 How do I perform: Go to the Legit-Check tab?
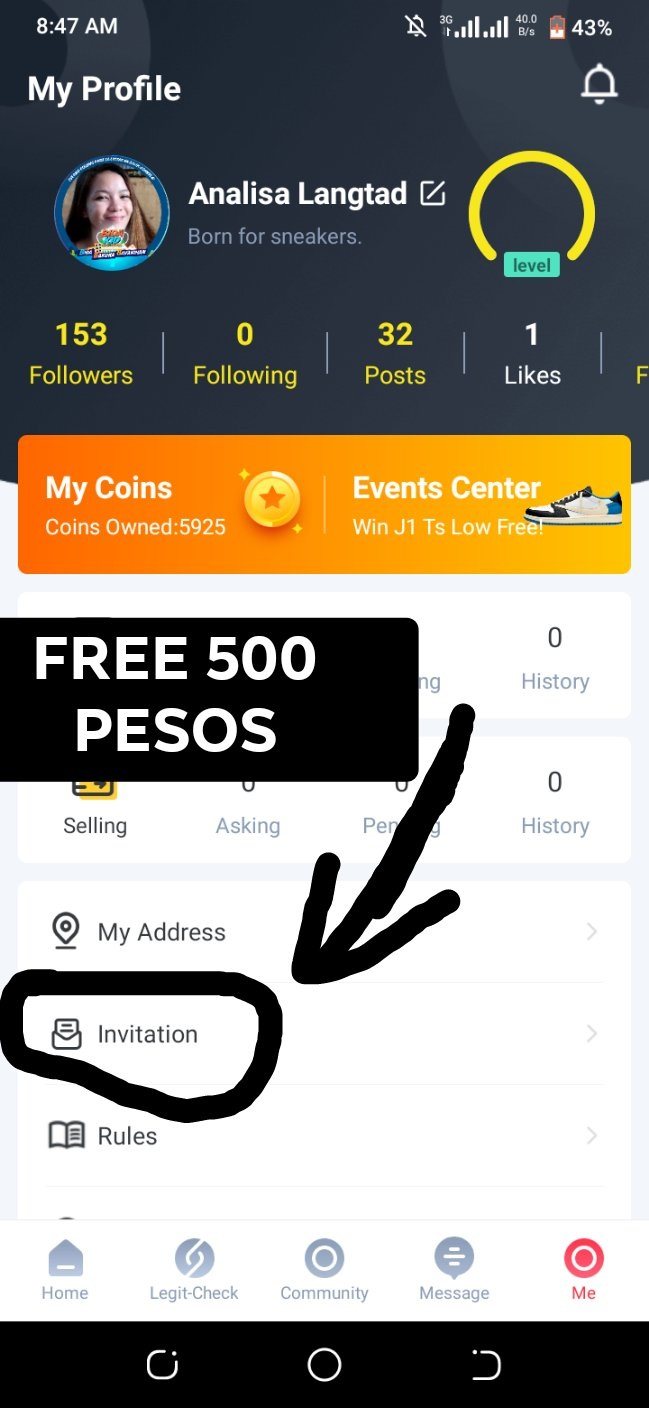point(194,1270)
